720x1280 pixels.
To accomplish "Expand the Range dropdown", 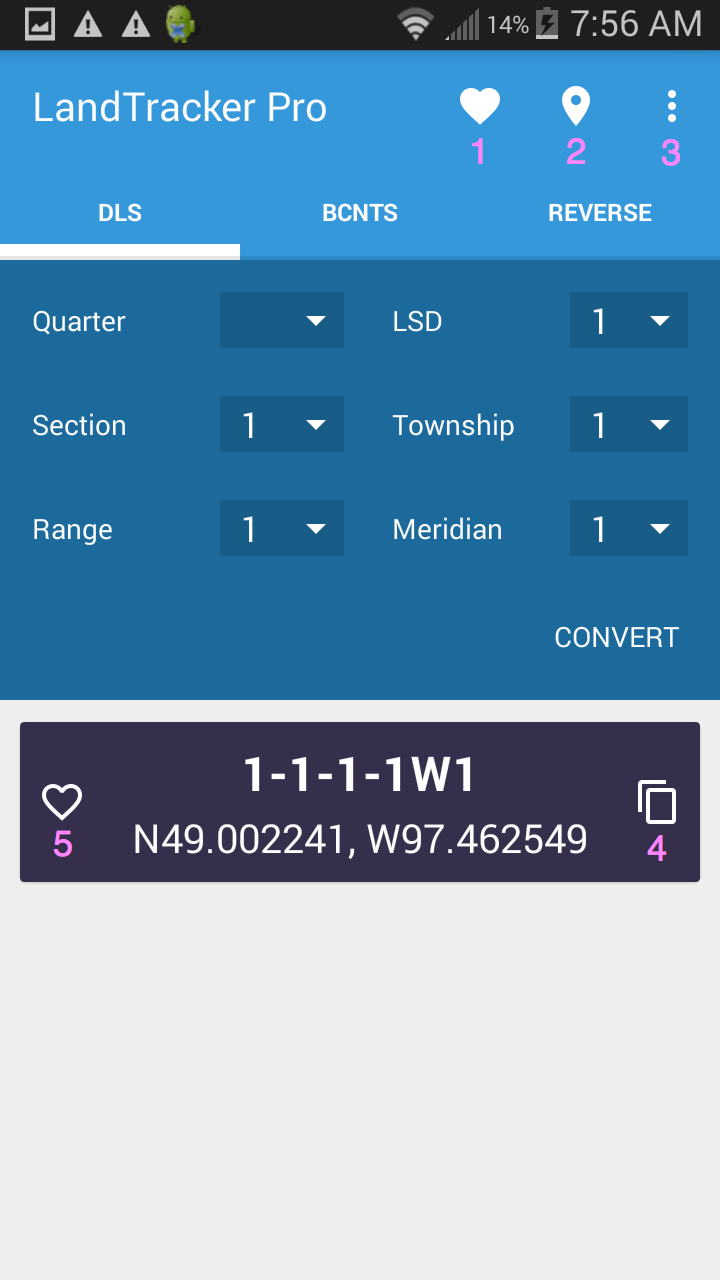I will point(282,528).
